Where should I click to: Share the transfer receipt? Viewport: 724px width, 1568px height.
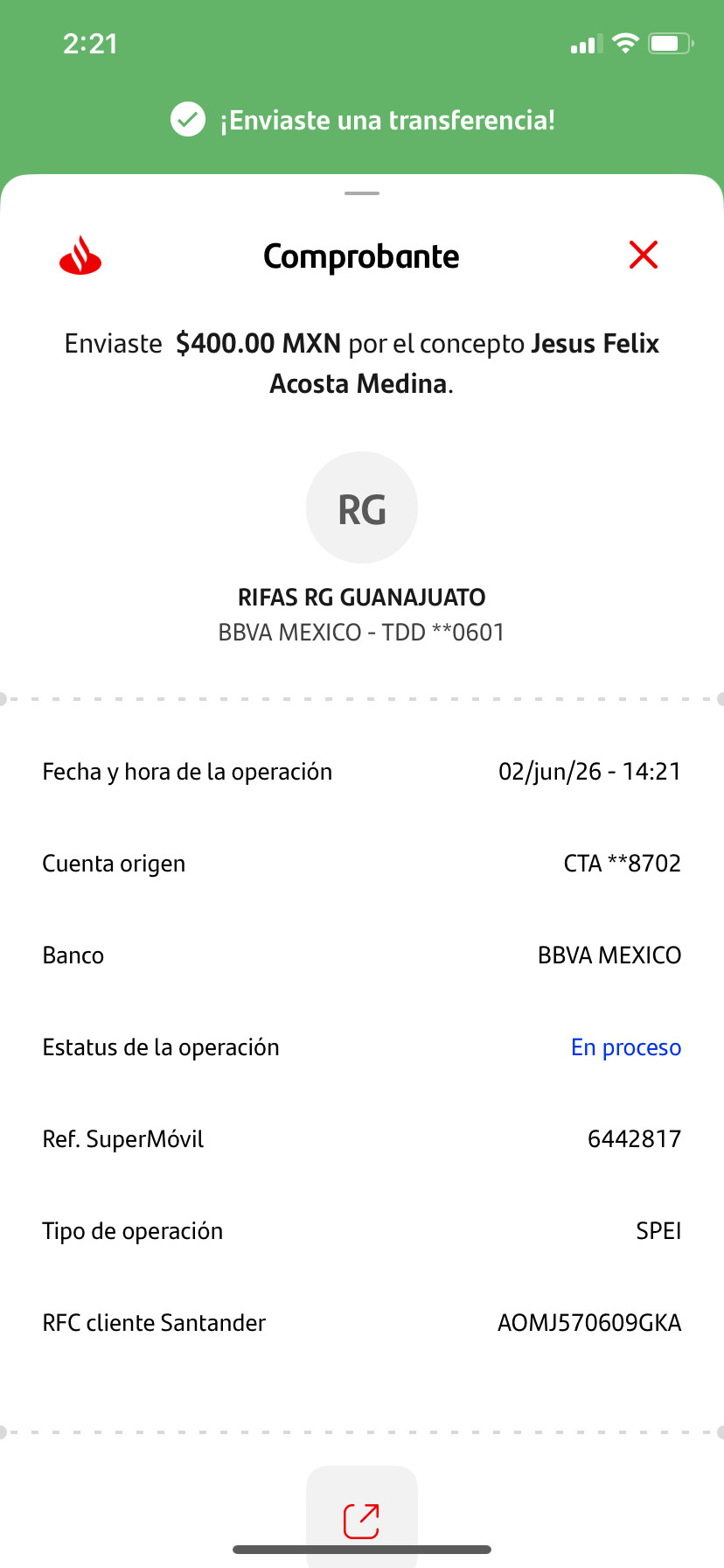coord(362,1519)
